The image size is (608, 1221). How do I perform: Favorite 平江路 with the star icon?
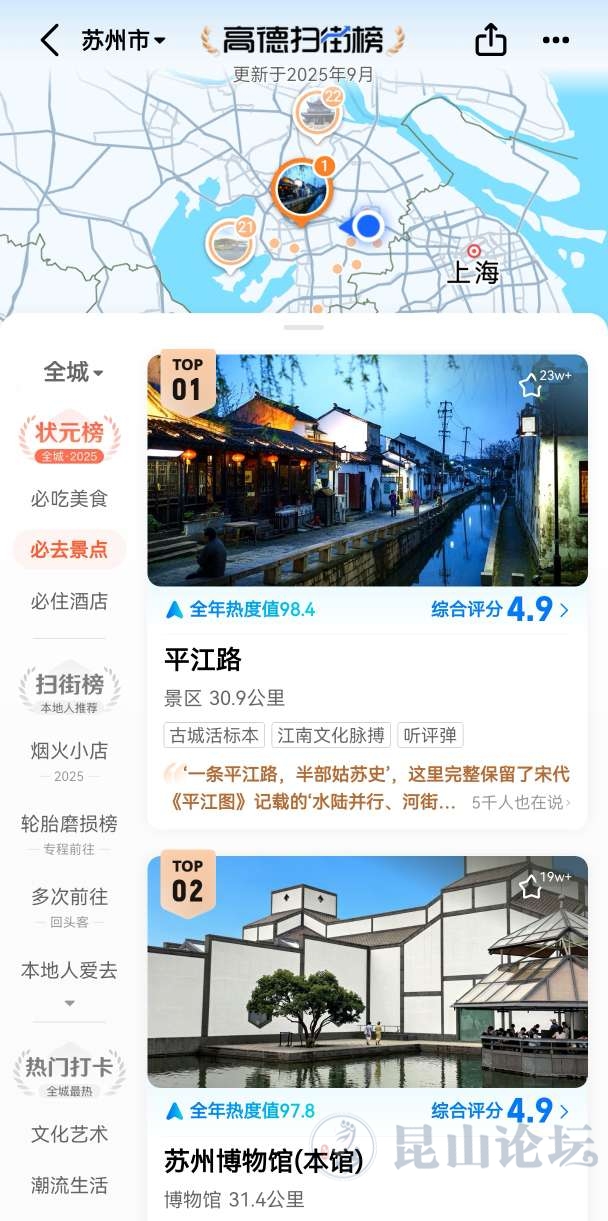click(x=530, y=385)
